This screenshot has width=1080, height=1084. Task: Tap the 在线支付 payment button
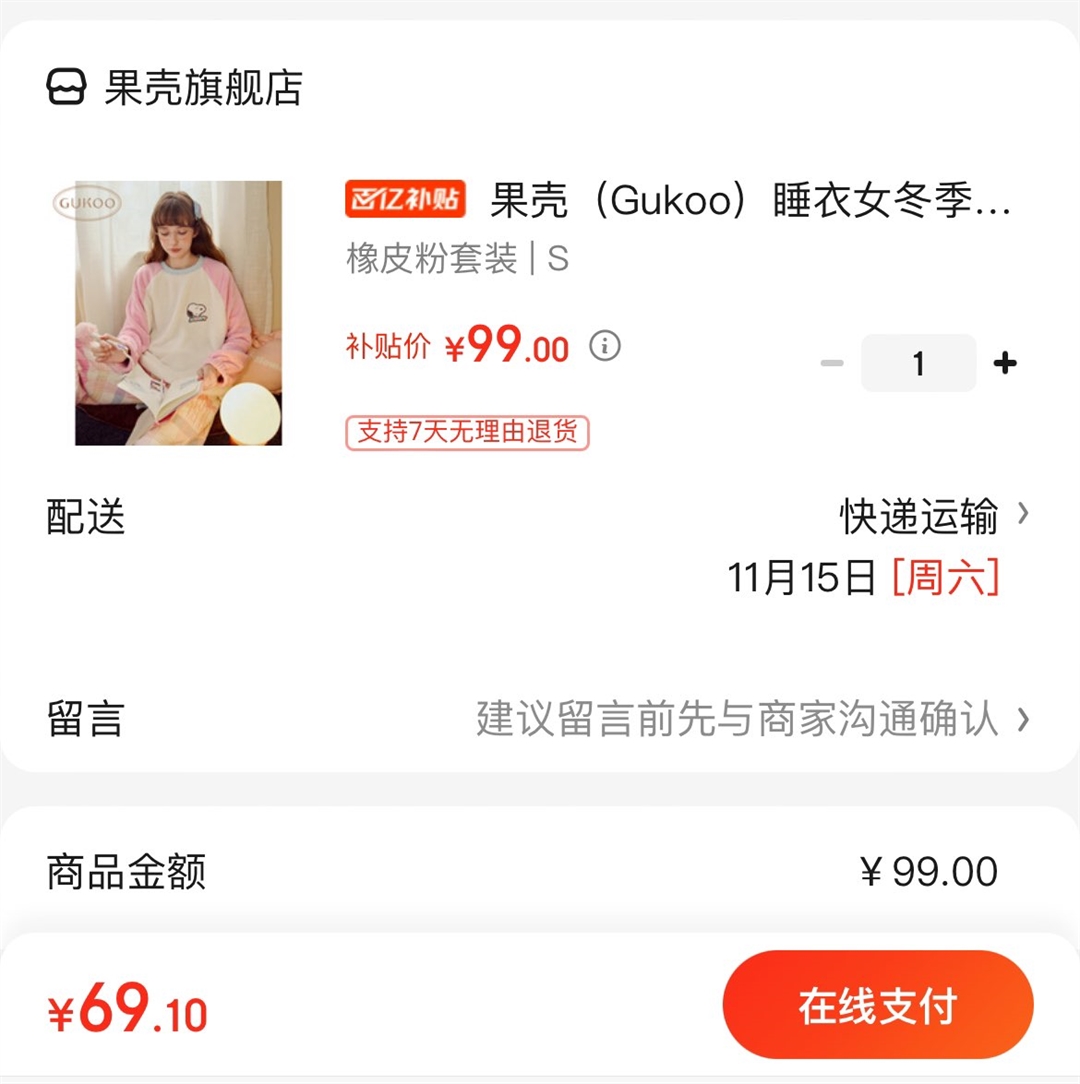click(877, 1005)
